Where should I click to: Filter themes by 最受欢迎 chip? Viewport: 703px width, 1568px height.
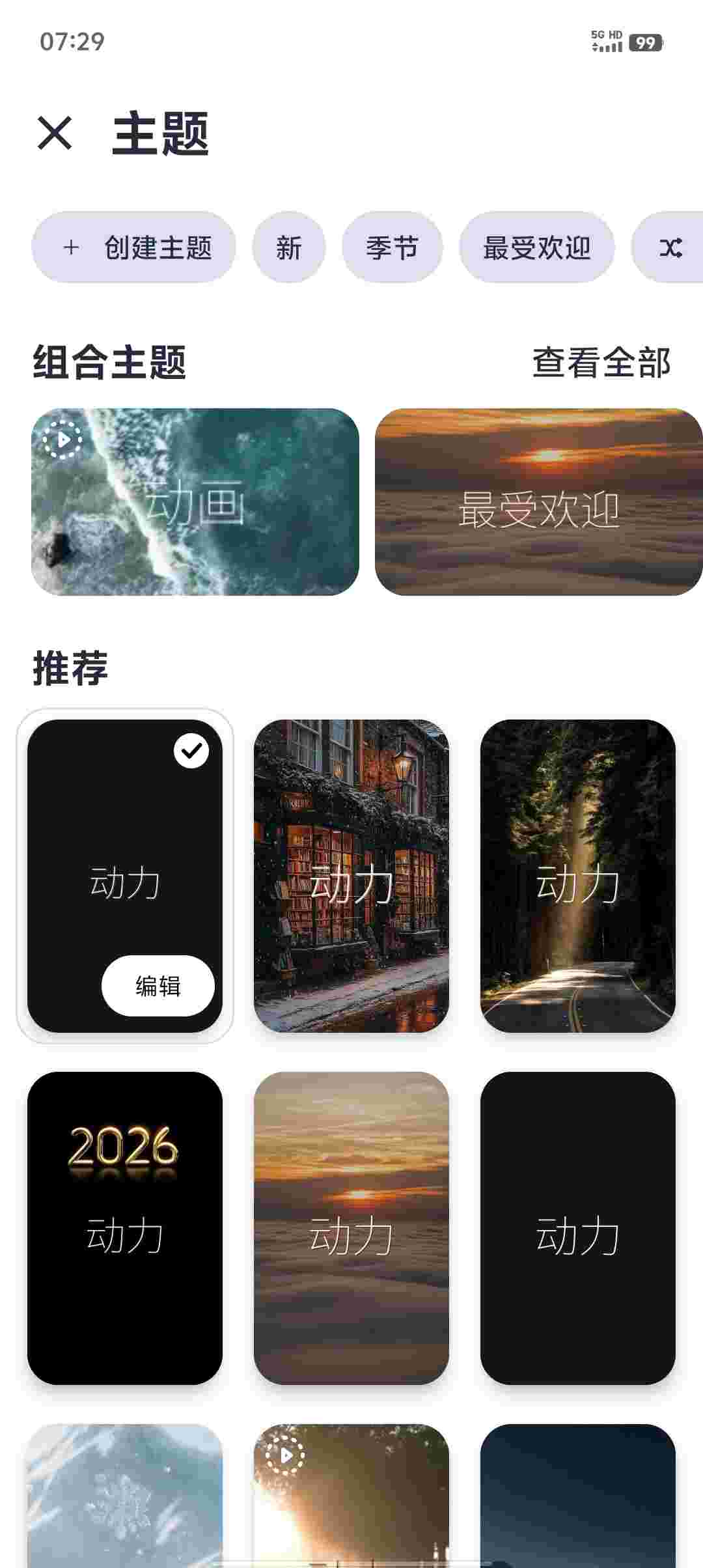coord(536,247)
